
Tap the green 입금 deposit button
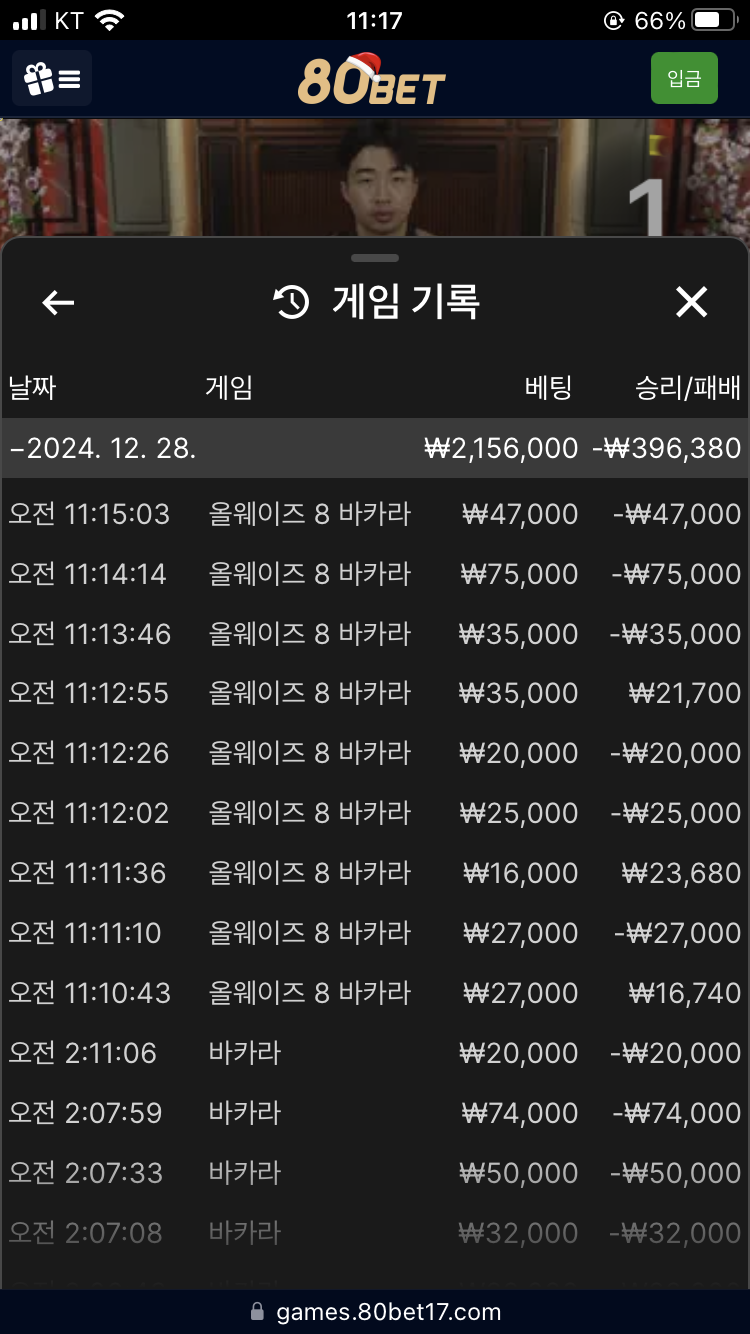point(684,78)
